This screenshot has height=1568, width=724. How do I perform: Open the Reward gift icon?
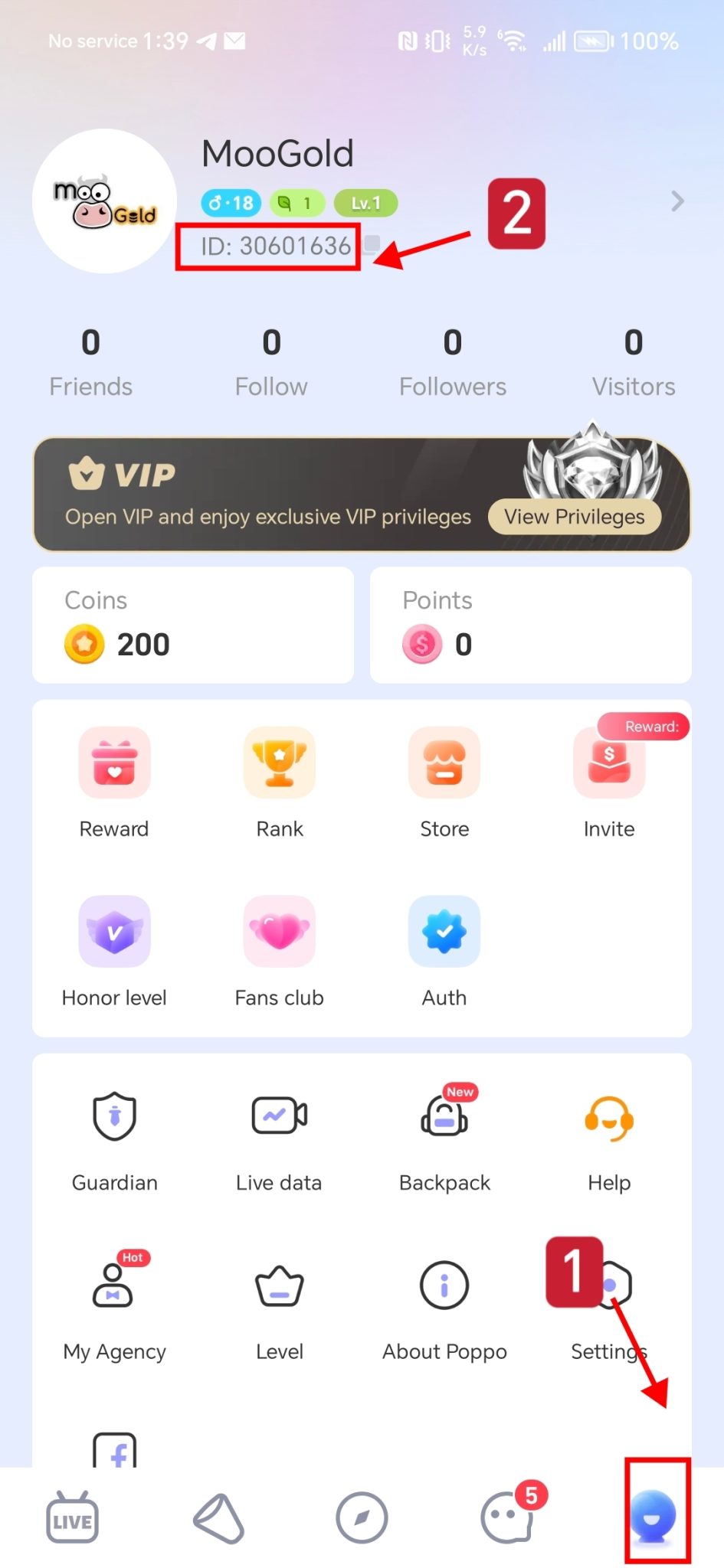tap(114, 763)
